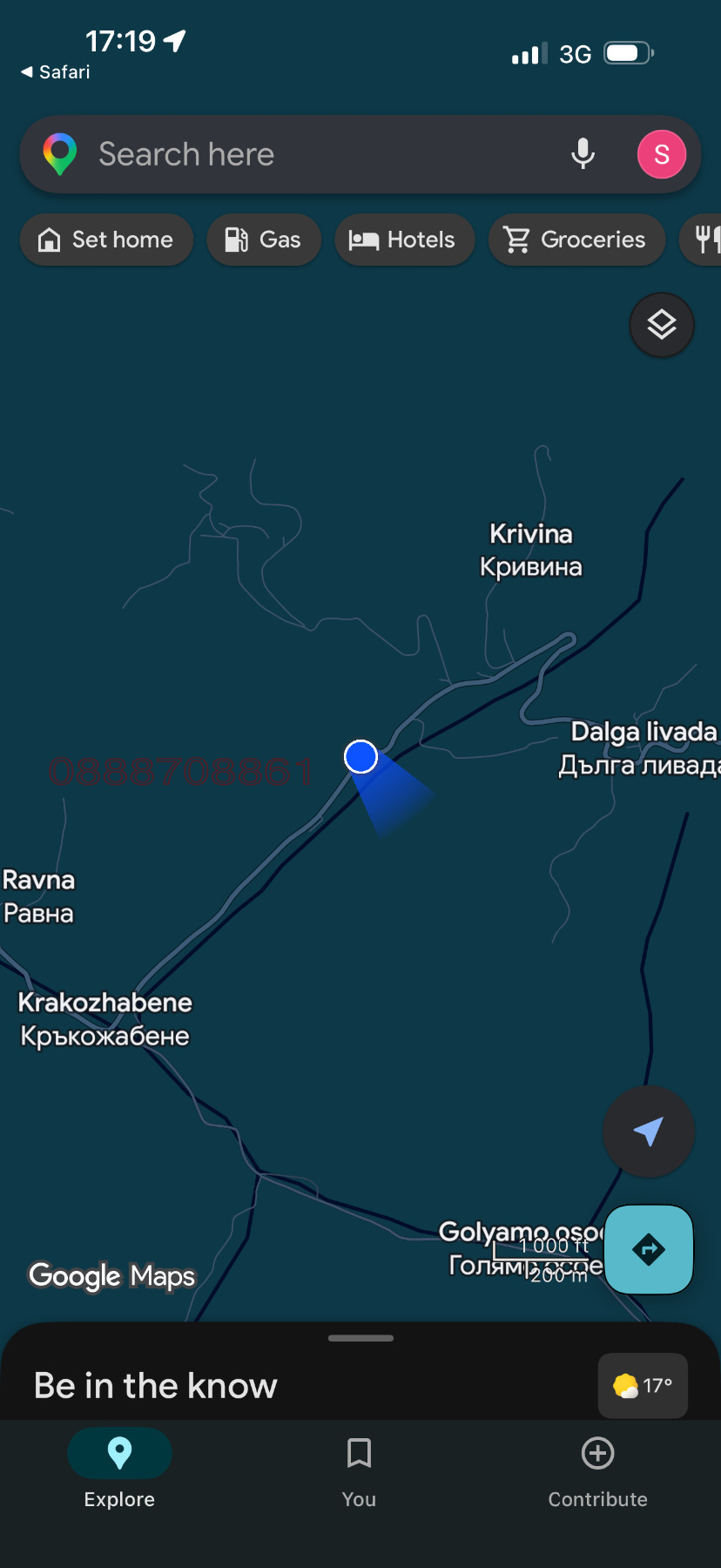This screenshot has height=1568, width=721.
Task: Select the Groceries chip
Action: click(x=576, y=240)
